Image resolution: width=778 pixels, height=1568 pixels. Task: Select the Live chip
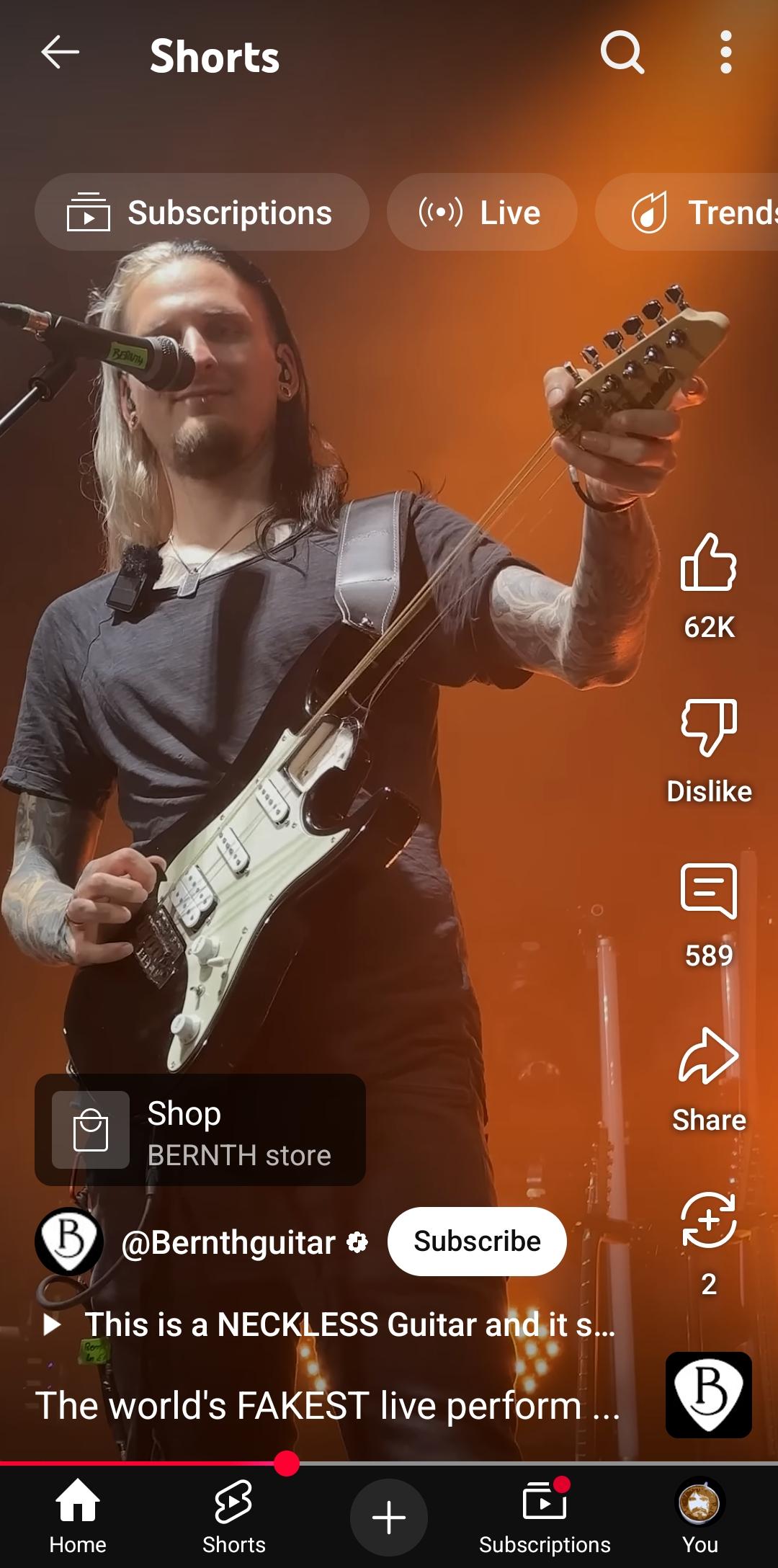pos(481,213)
